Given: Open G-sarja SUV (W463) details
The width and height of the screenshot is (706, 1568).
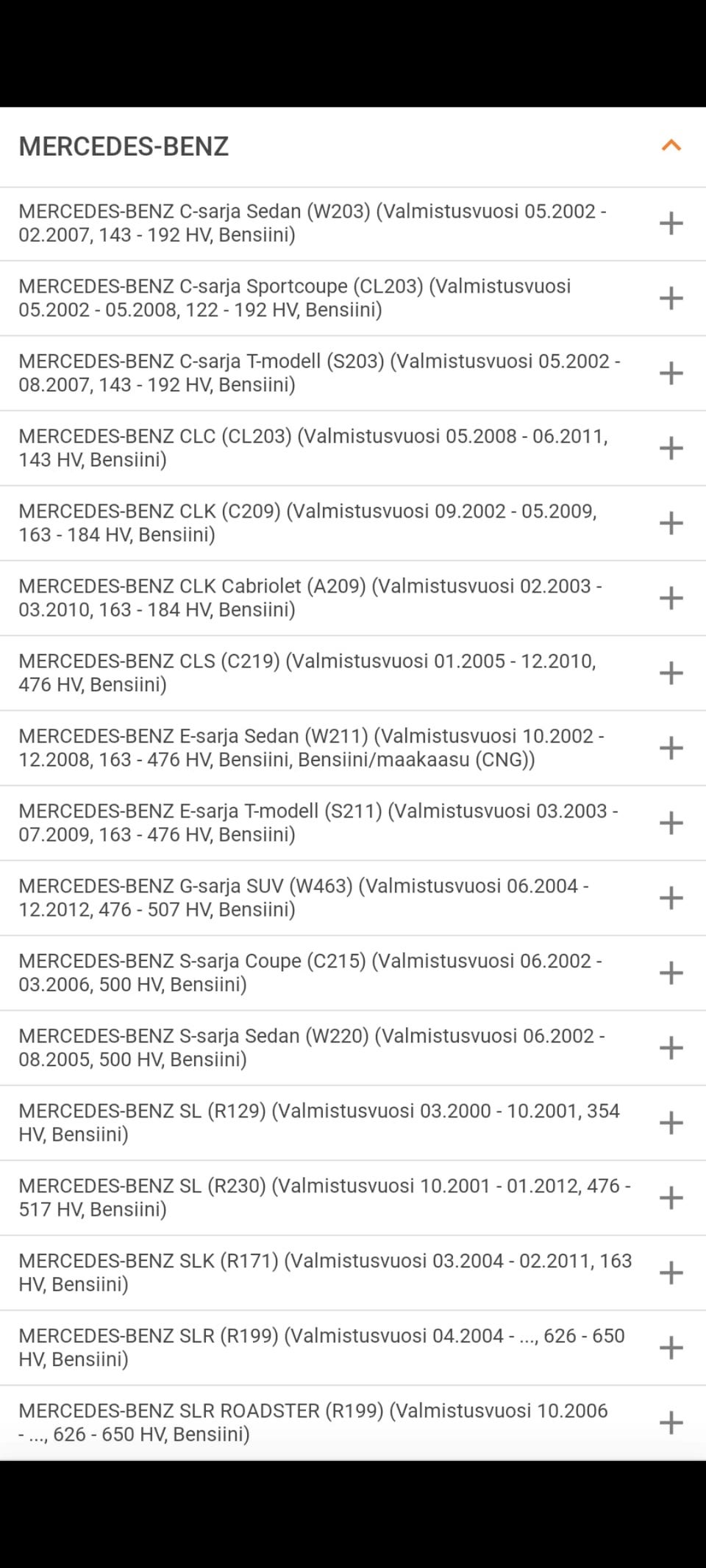Looking at the screenshot, I should tap(671, 898).
